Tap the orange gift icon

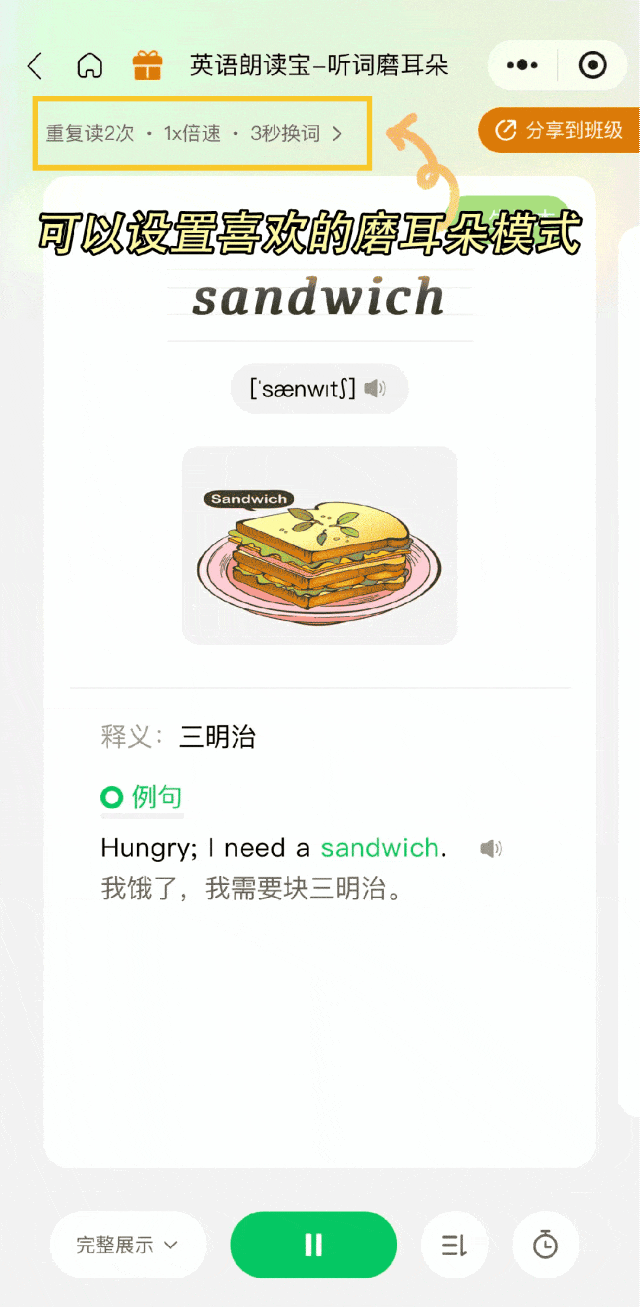(x=147, y=67)
